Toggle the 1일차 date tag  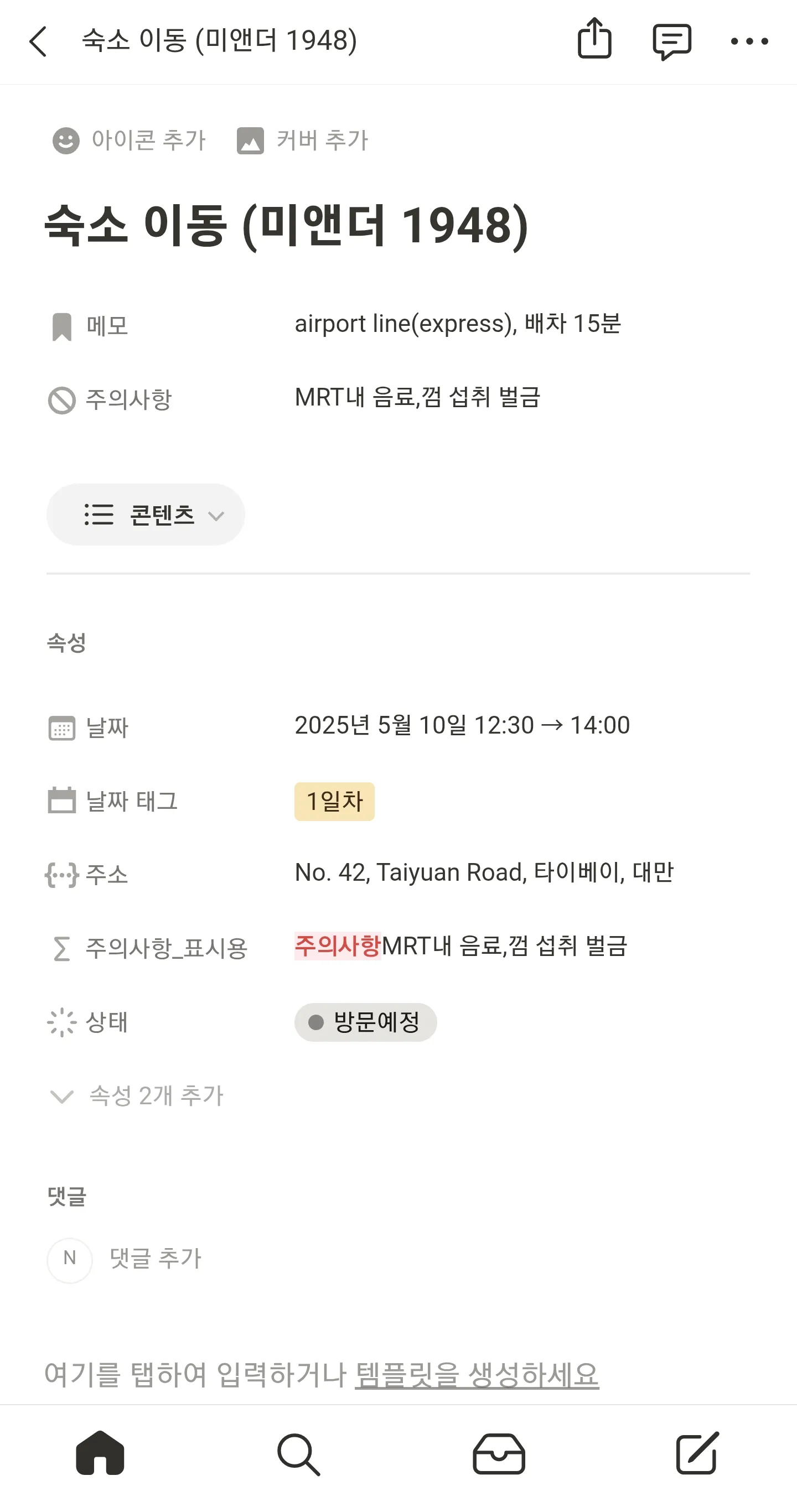point(334,802)
